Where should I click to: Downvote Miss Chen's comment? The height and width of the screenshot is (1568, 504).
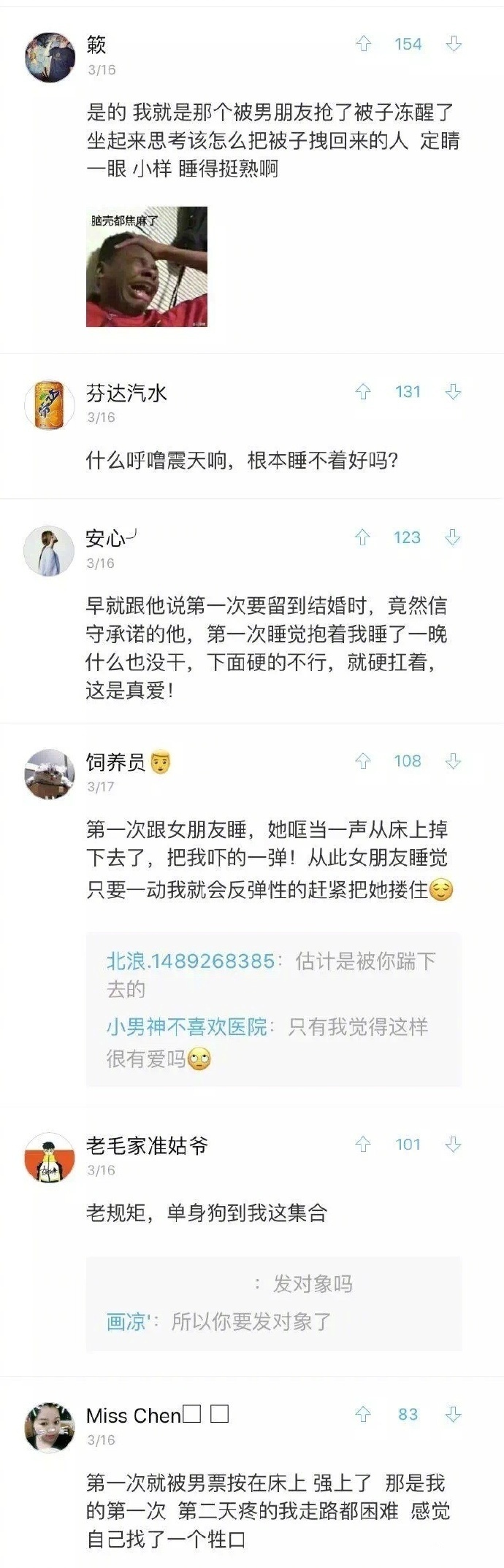click(454, 1415)
